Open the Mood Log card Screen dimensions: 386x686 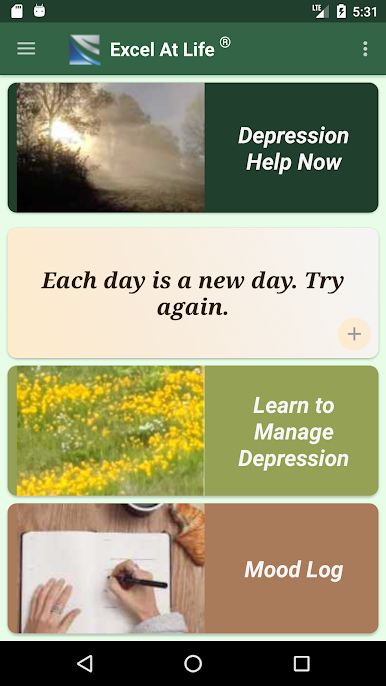tap(193, 568)
